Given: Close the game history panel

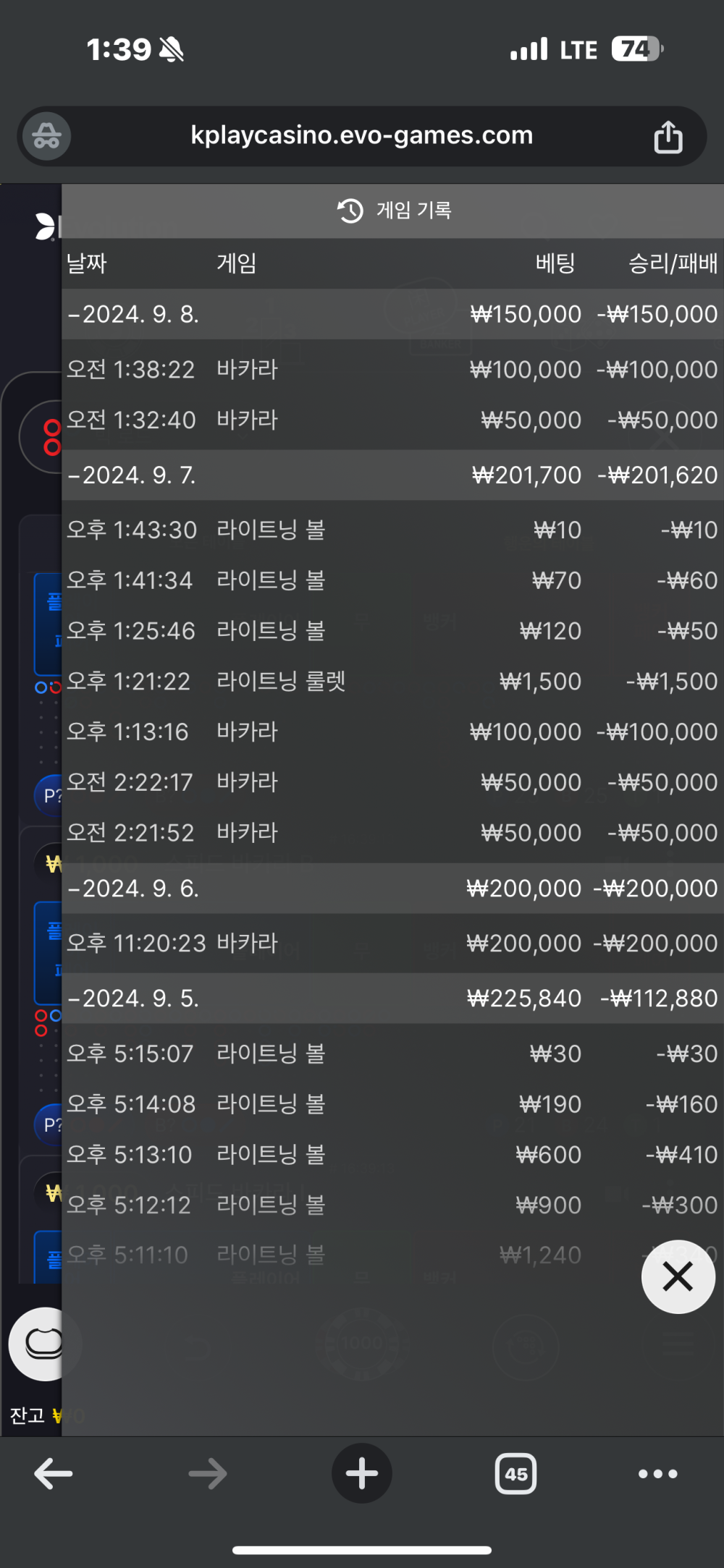Looking at the screenshot, I should pyautogui.click(x=678, y=1276).
